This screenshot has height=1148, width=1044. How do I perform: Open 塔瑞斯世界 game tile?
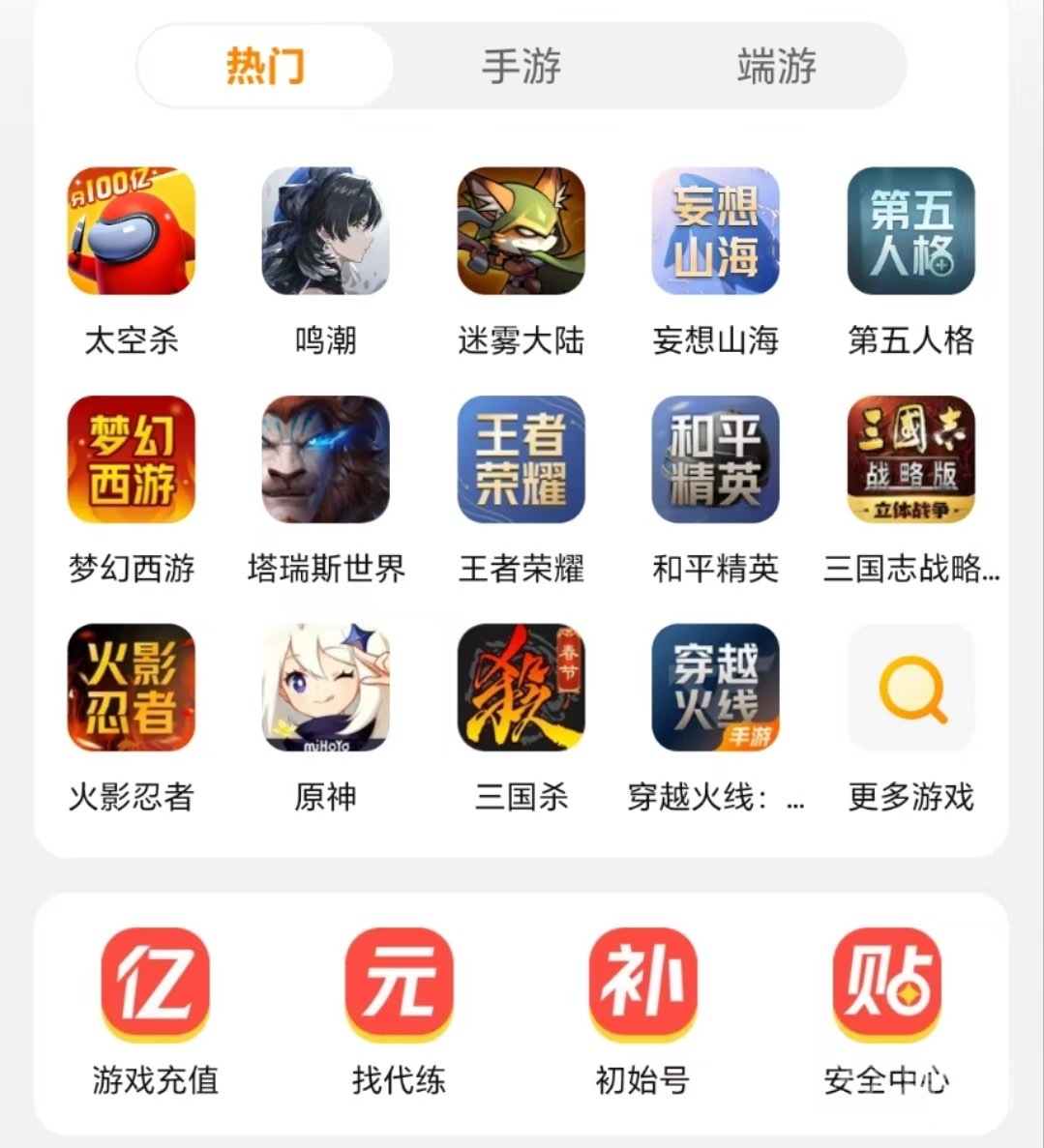coord(326,460)
